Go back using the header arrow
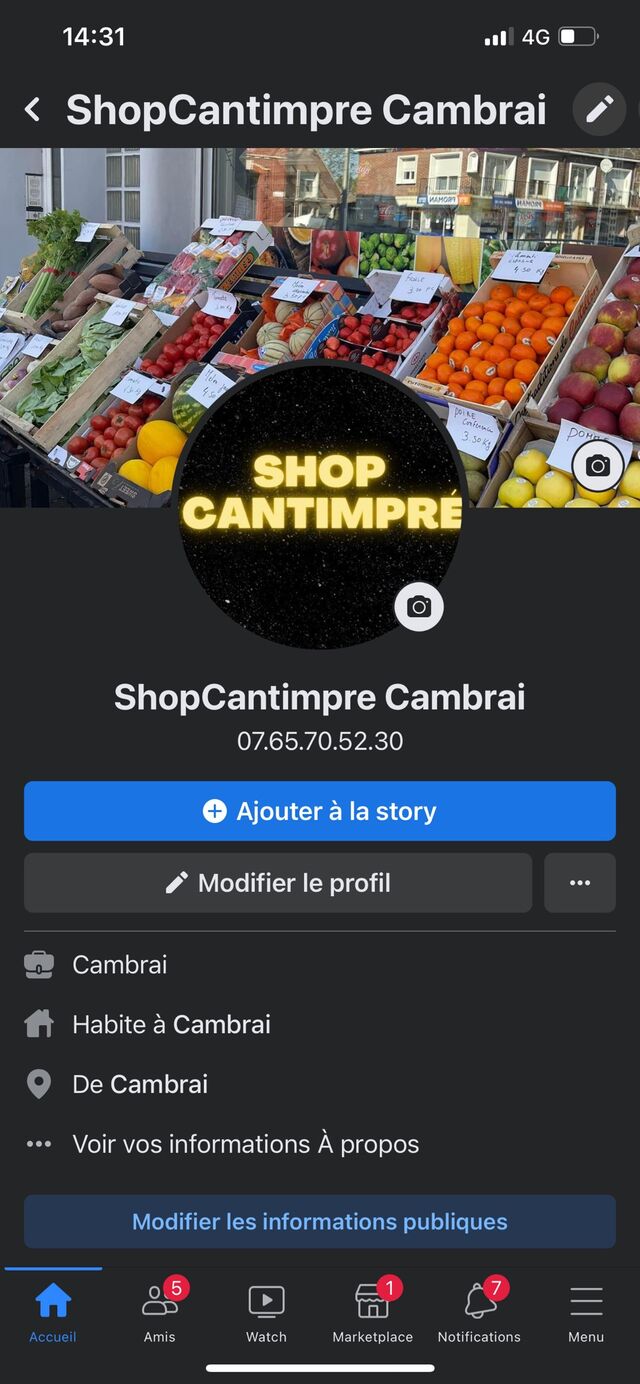Viewport: 640px width, 1384px height. click(33, 110)
